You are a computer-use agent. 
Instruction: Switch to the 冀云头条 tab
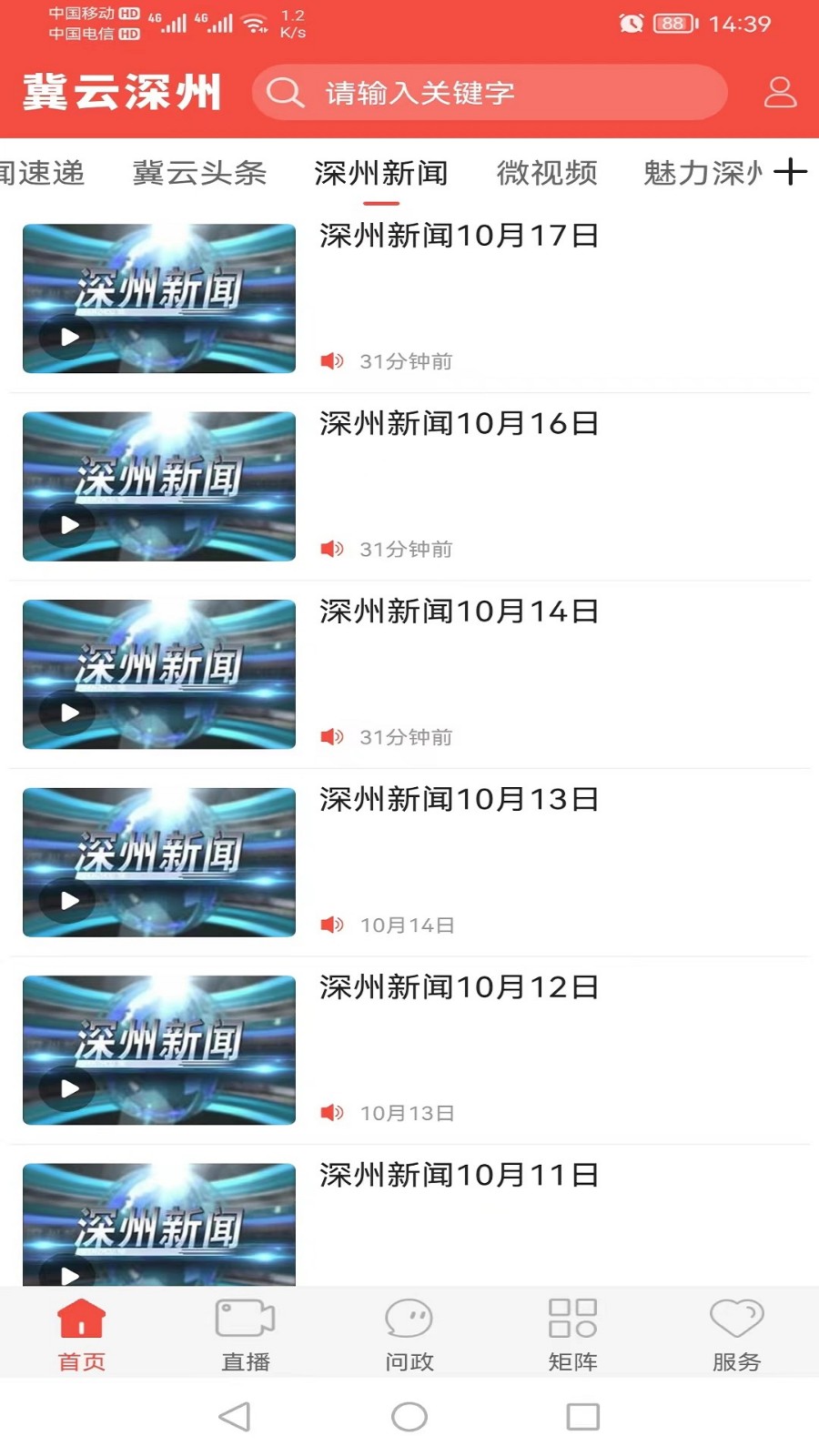199,173
